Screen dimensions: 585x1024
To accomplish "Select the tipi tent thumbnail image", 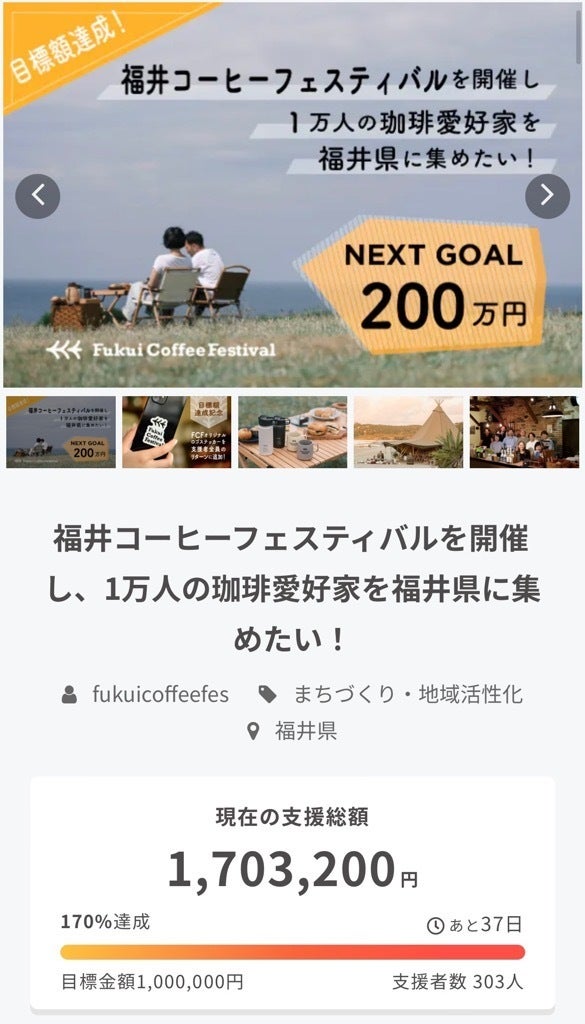I will tap(408, 432).
